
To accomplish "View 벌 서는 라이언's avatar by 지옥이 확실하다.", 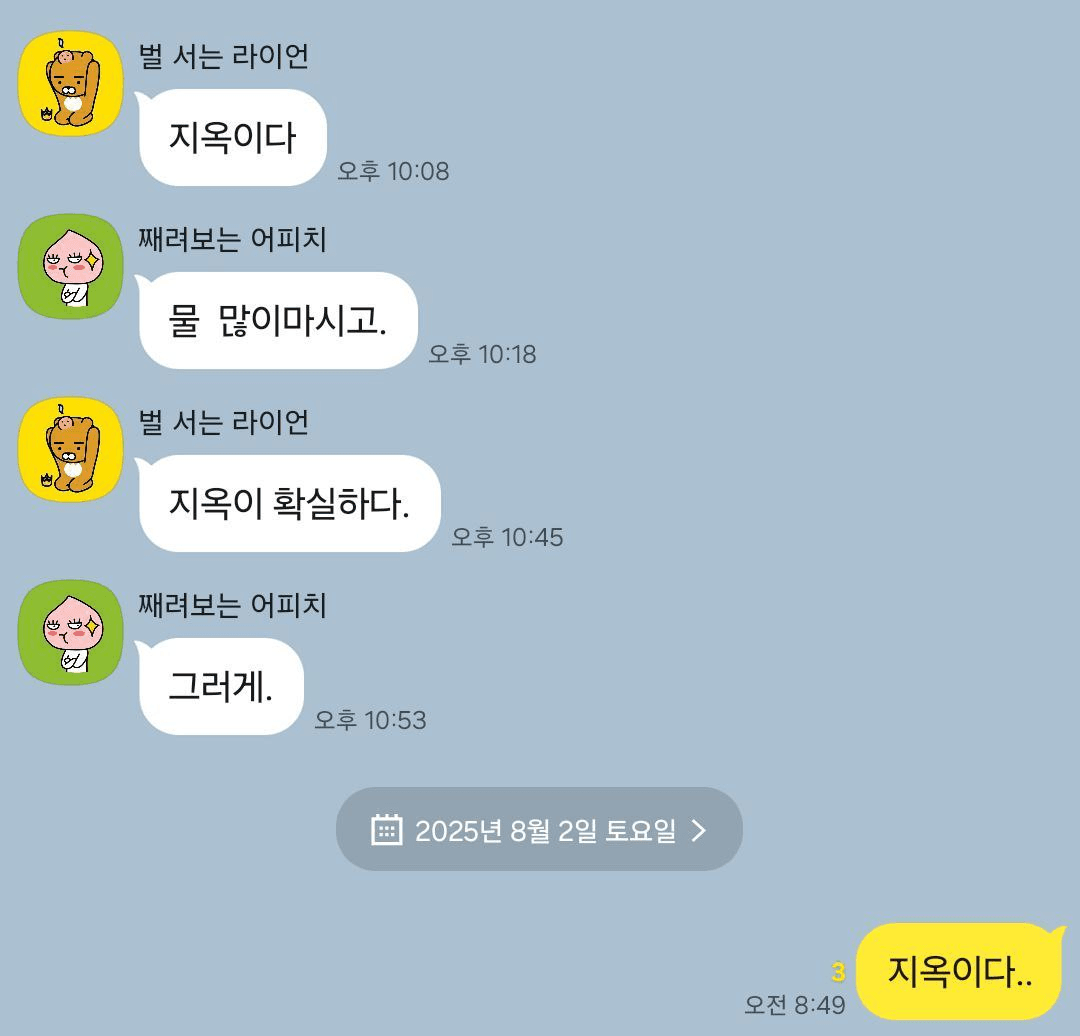I will (x=71, y=450).
